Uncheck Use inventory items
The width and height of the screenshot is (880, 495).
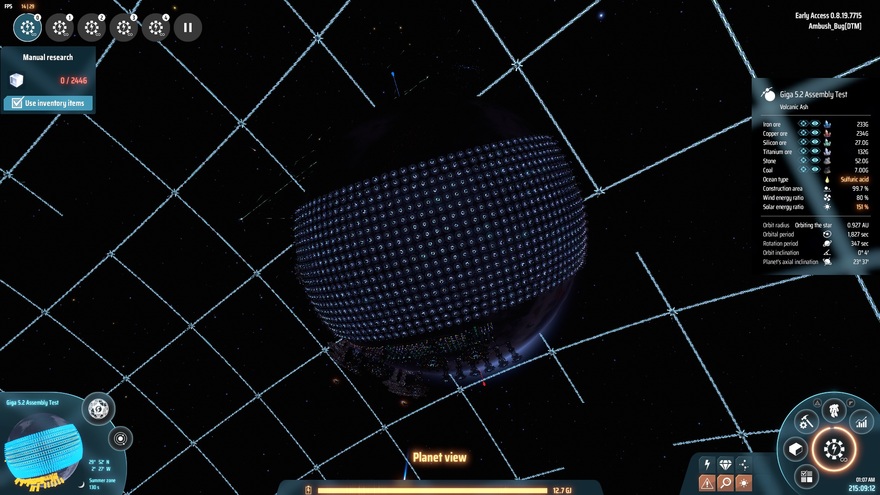pyautogui.click(x=15, y=103)
